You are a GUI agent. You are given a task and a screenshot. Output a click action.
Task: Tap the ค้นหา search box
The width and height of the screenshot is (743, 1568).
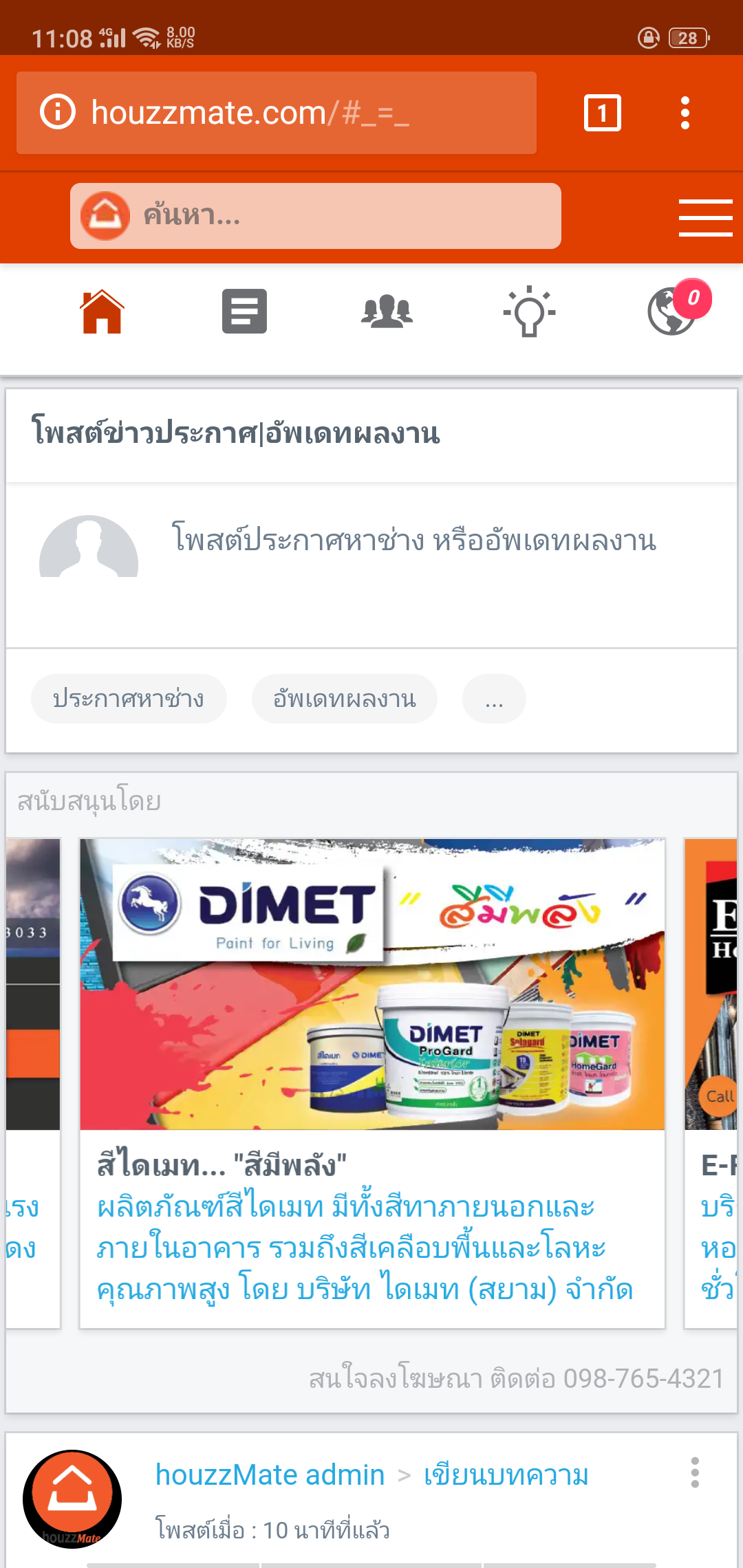pyautogui.click(x=316, y=216)
